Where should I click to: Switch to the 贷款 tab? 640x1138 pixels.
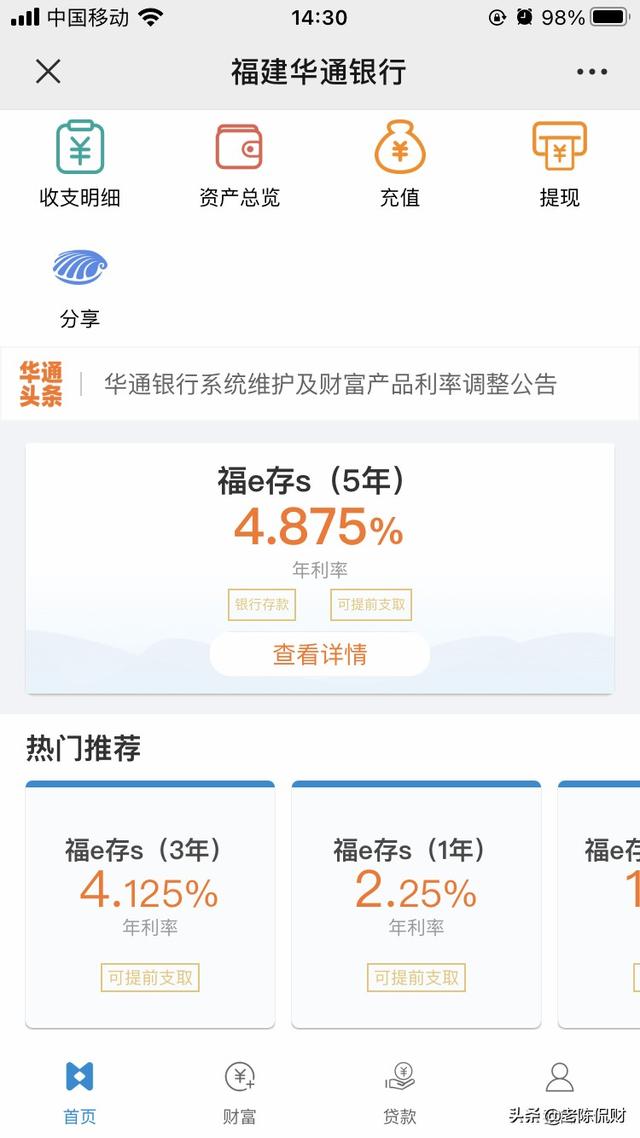pyautogui.click(x=400, y=1092)
